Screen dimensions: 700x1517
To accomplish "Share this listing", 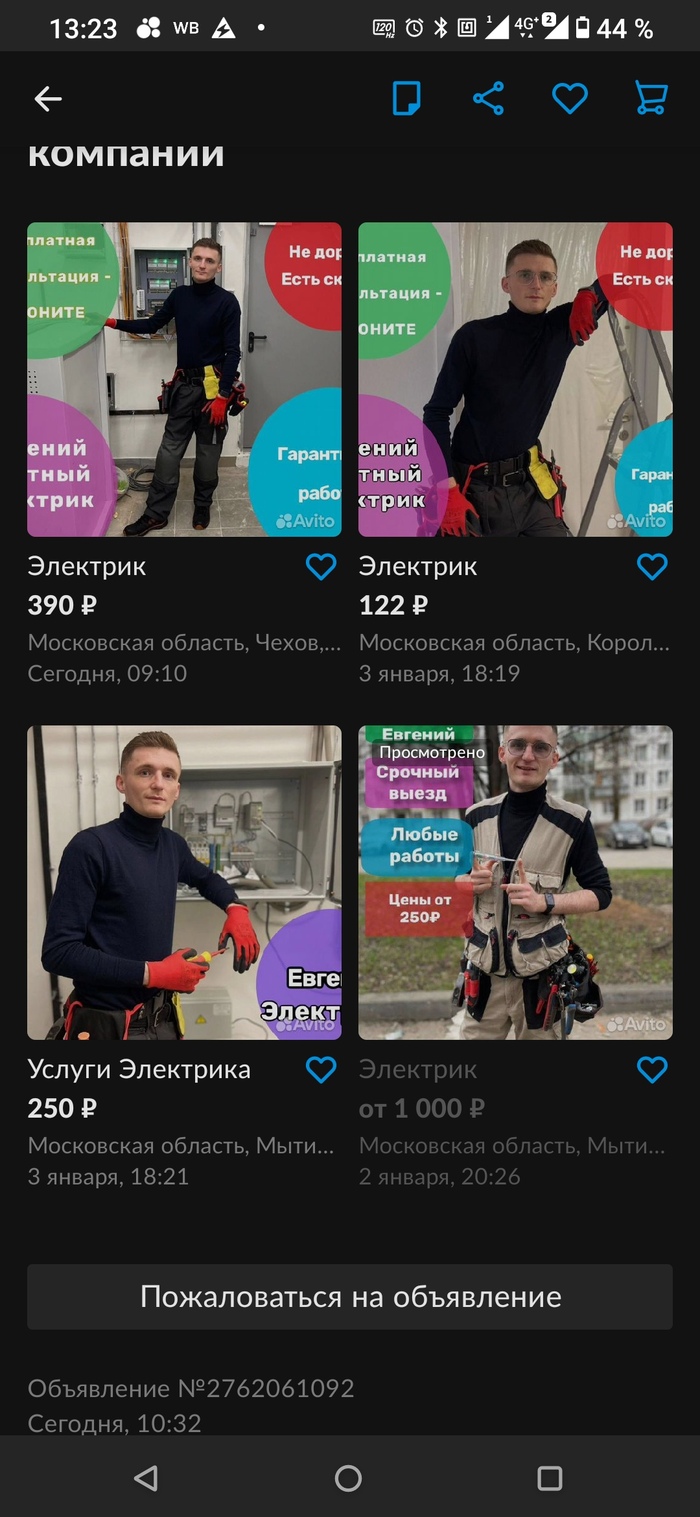I will 488,98.
